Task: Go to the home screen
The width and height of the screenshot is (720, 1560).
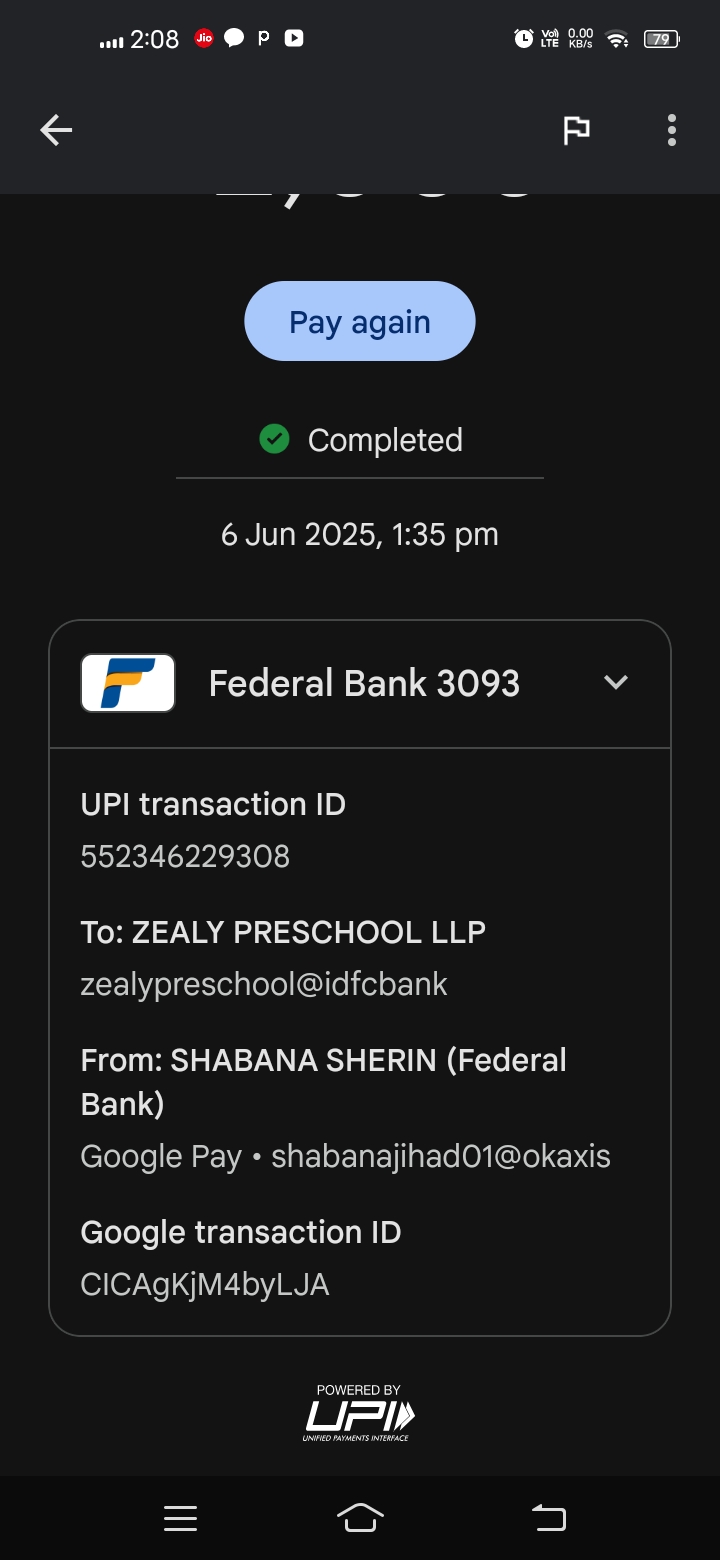Action: coord(360,1518)
